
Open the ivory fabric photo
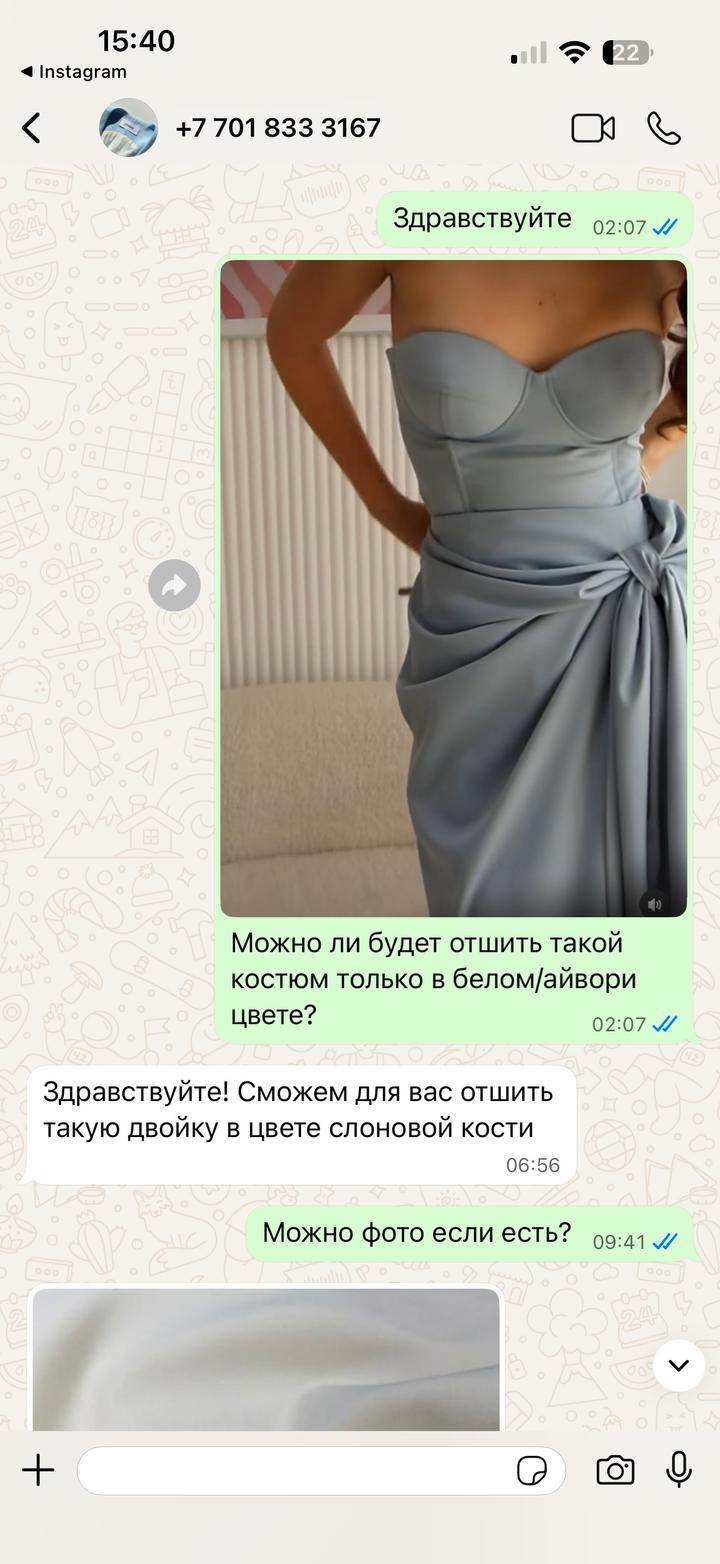coord(266,1360)
